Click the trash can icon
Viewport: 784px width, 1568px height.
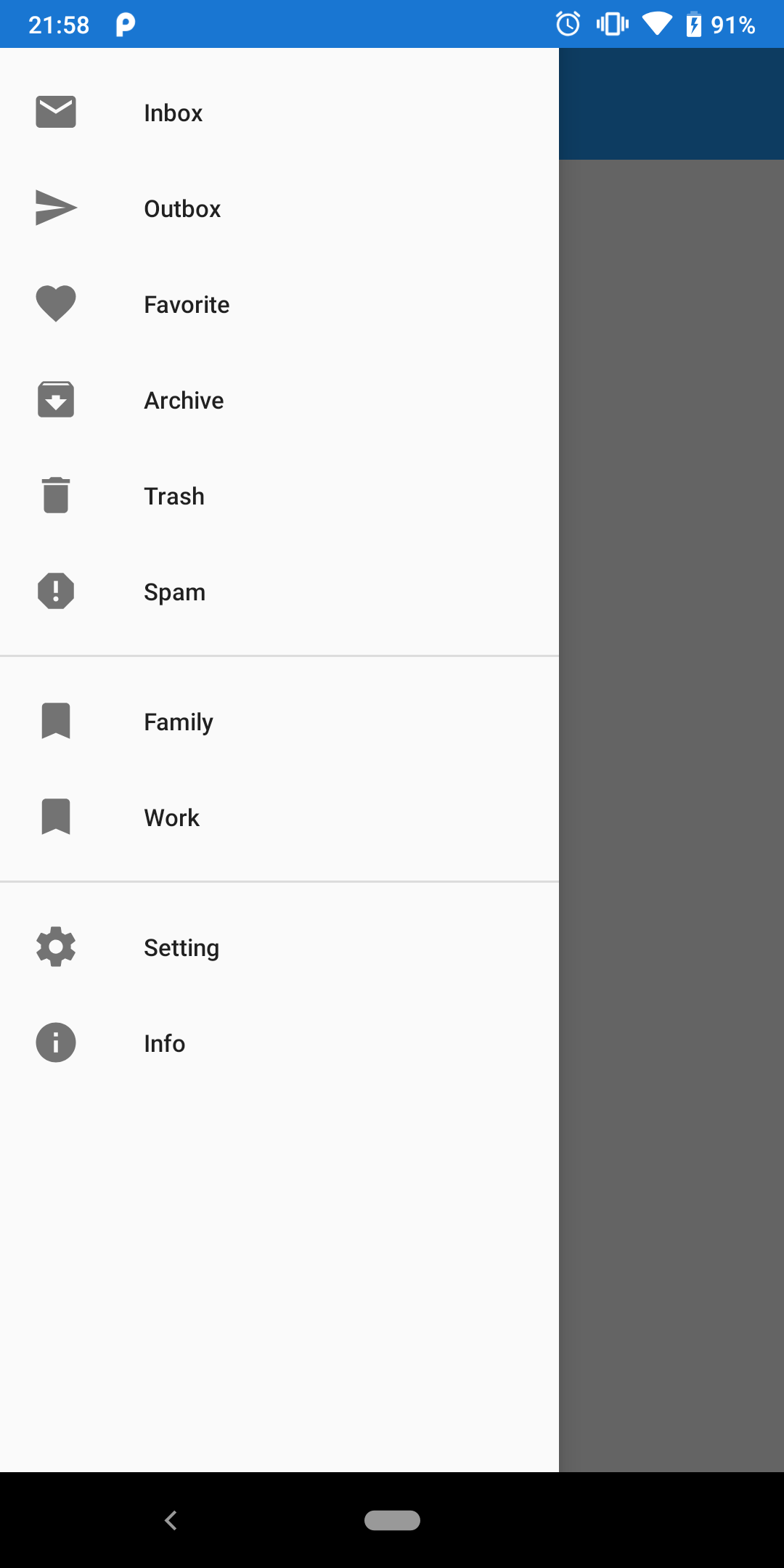point(55,495)
